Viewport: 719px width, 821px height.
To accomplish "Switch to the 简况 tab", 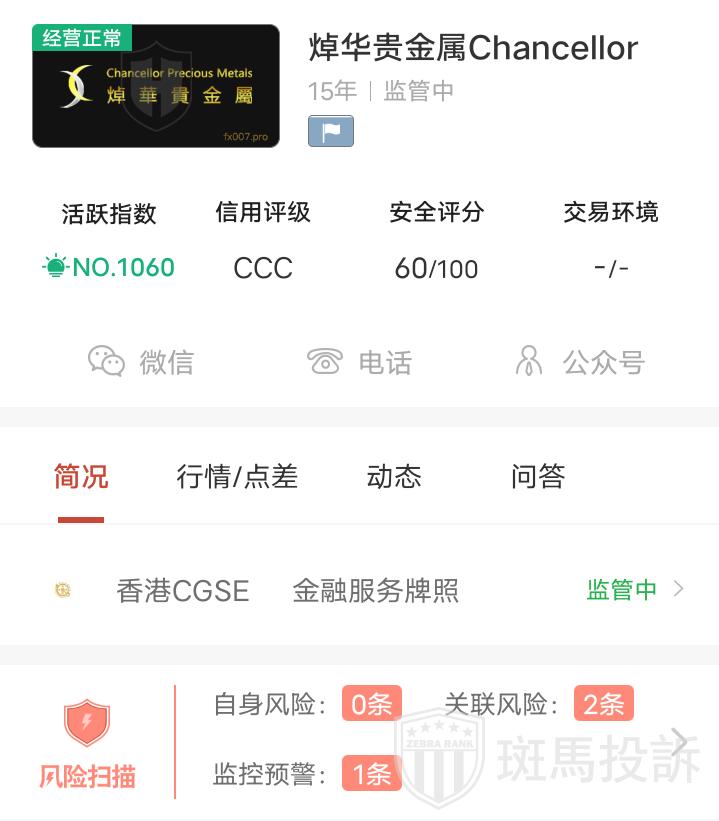I will coord(81,477).
